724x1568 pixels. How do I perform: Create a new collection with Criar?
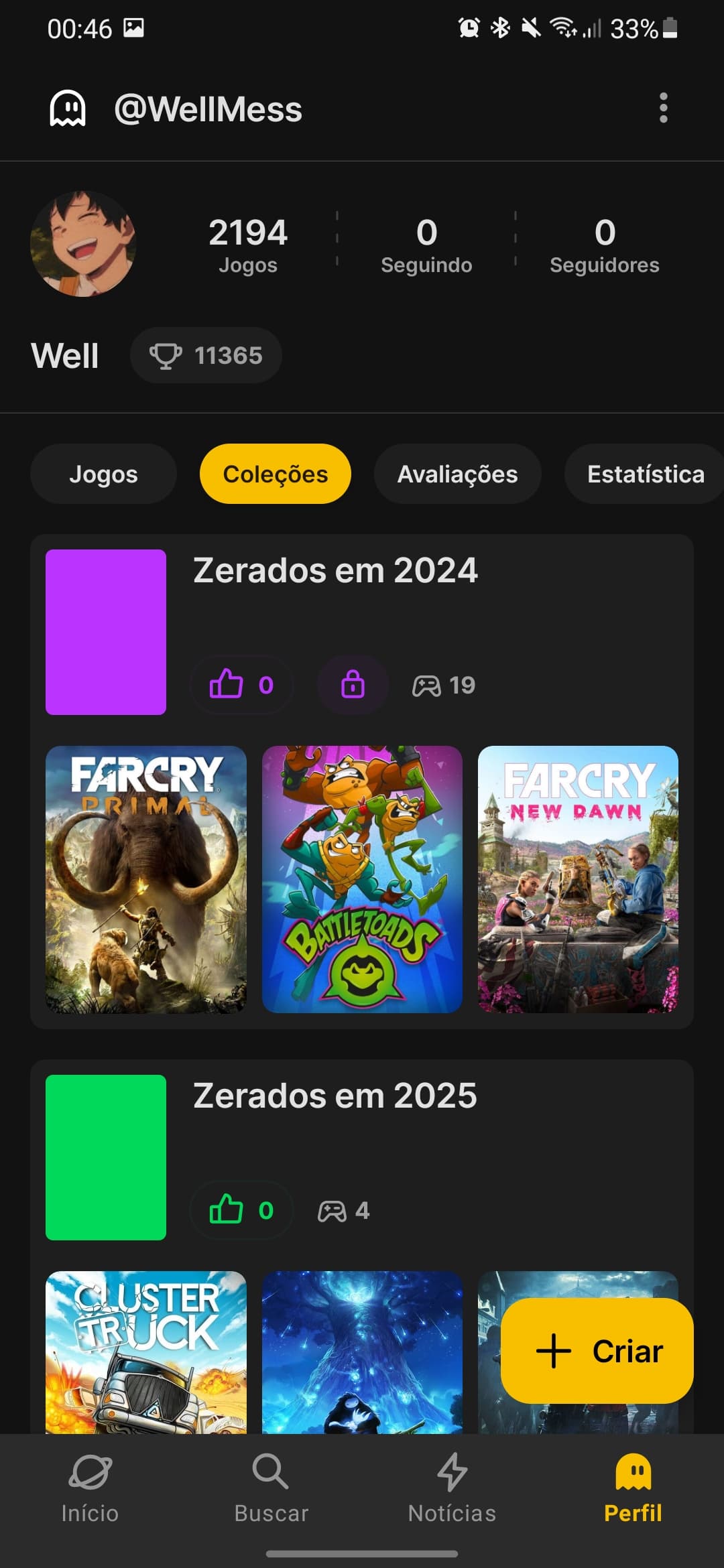coord(597,1350)
